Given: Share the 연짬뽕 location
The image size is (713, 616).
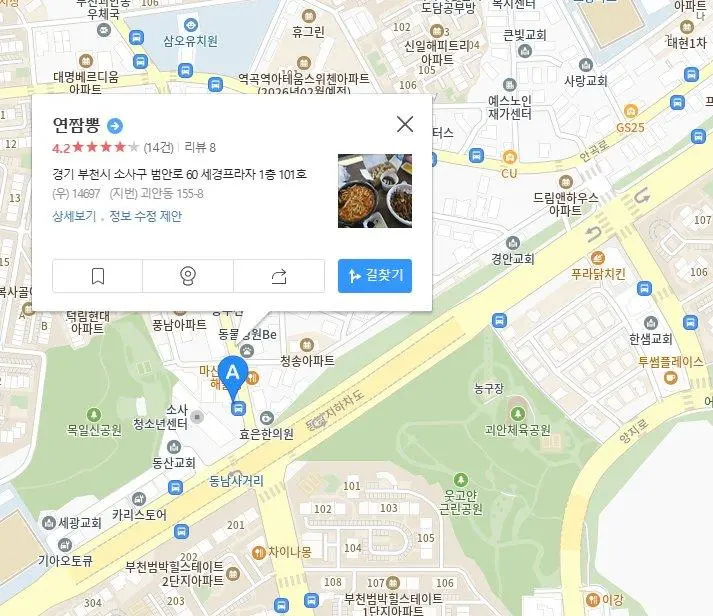Looking at the screenshot, I should 279,276.
